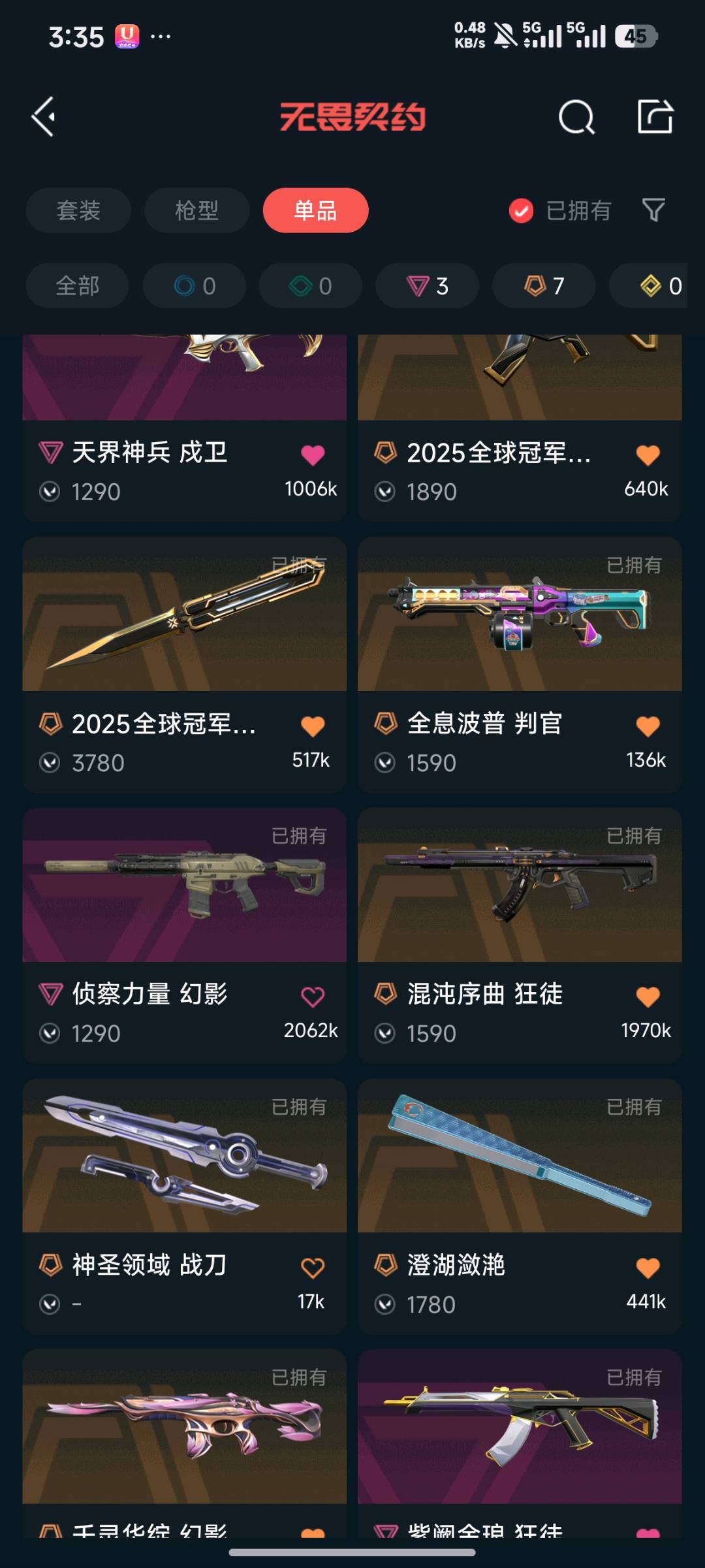Open search from the top bar

[x=576, y=118]
